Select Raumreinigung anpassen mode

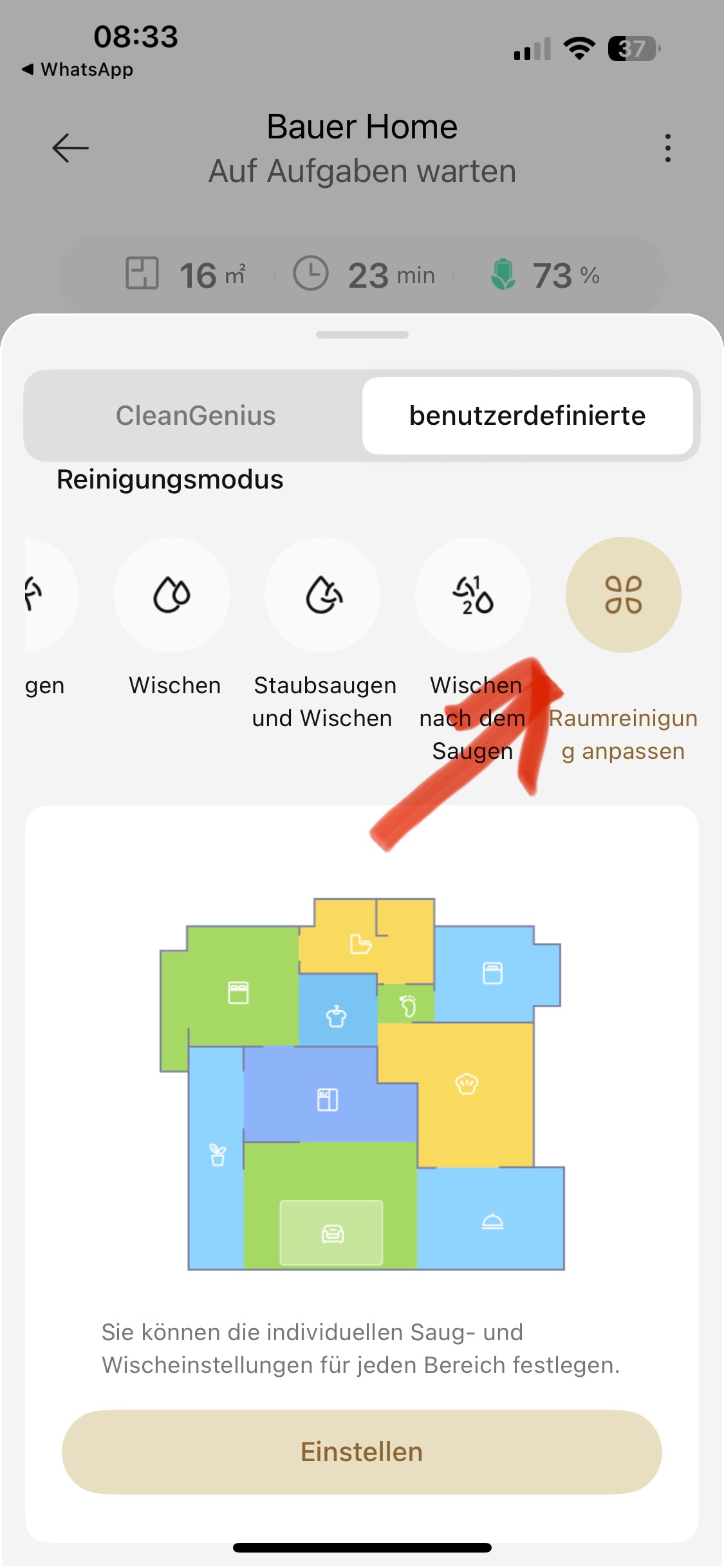pyautogui.click(x=623, y=595)
